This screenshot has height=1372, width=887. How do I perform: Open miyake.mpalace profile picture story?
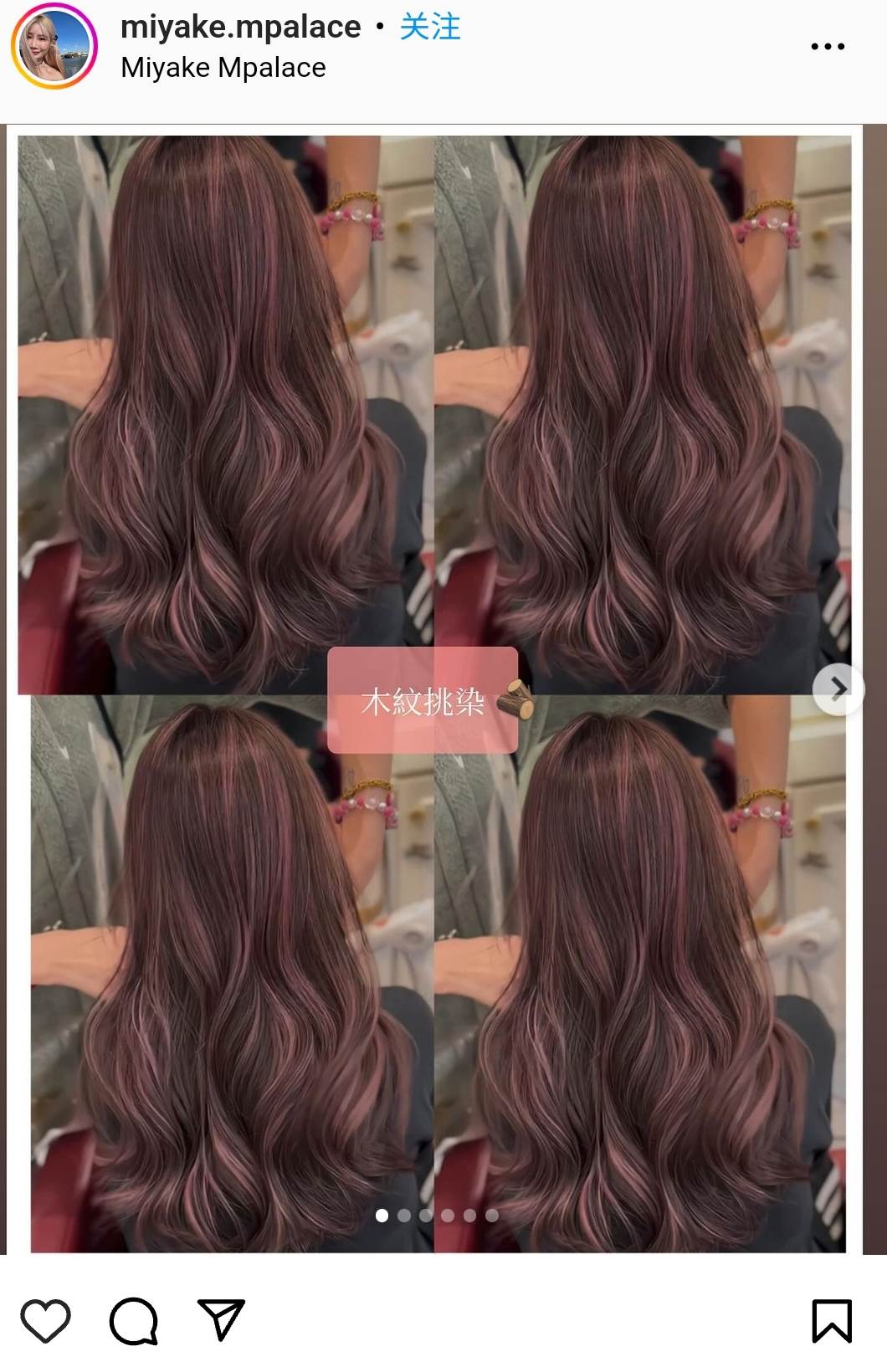pyautogui.click(x=54, y=47)
